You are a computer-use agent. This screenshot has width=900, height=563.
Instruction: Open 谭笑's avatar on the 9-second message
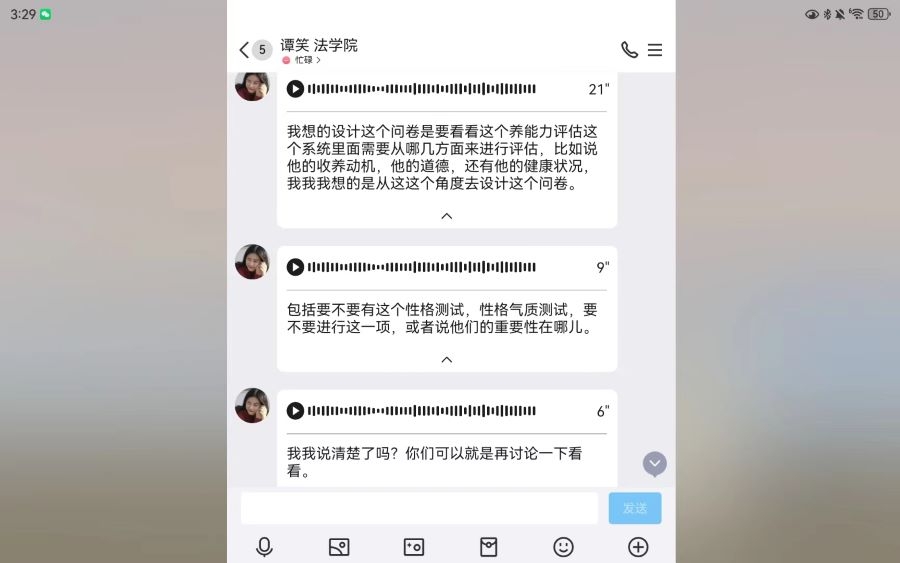tap(252, 262)
